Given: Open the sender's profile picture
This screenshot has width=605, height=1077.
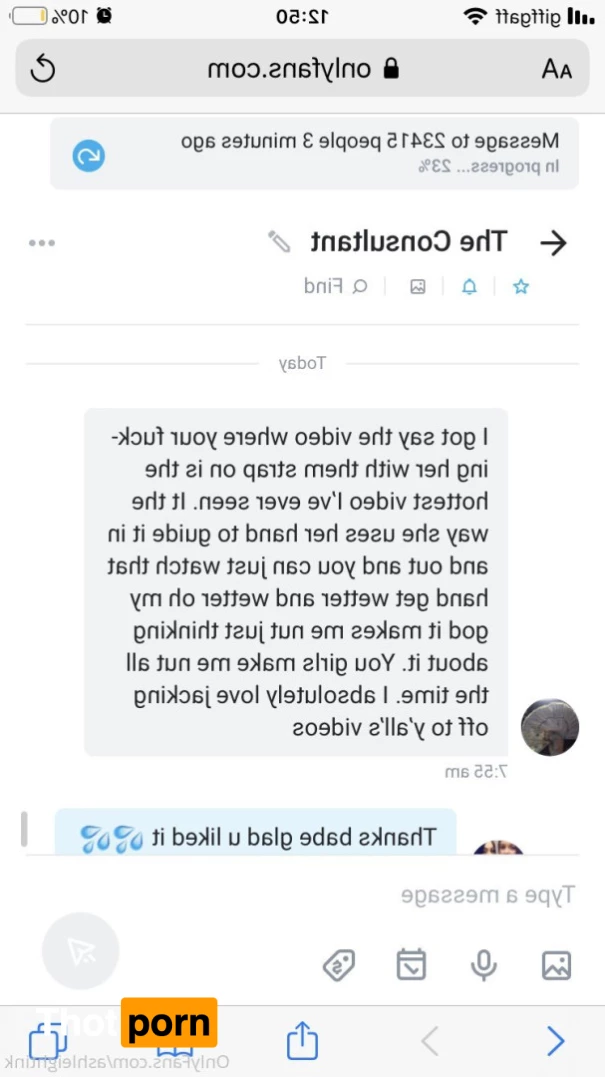Looking at the screenshot, I should click(550, 727).
